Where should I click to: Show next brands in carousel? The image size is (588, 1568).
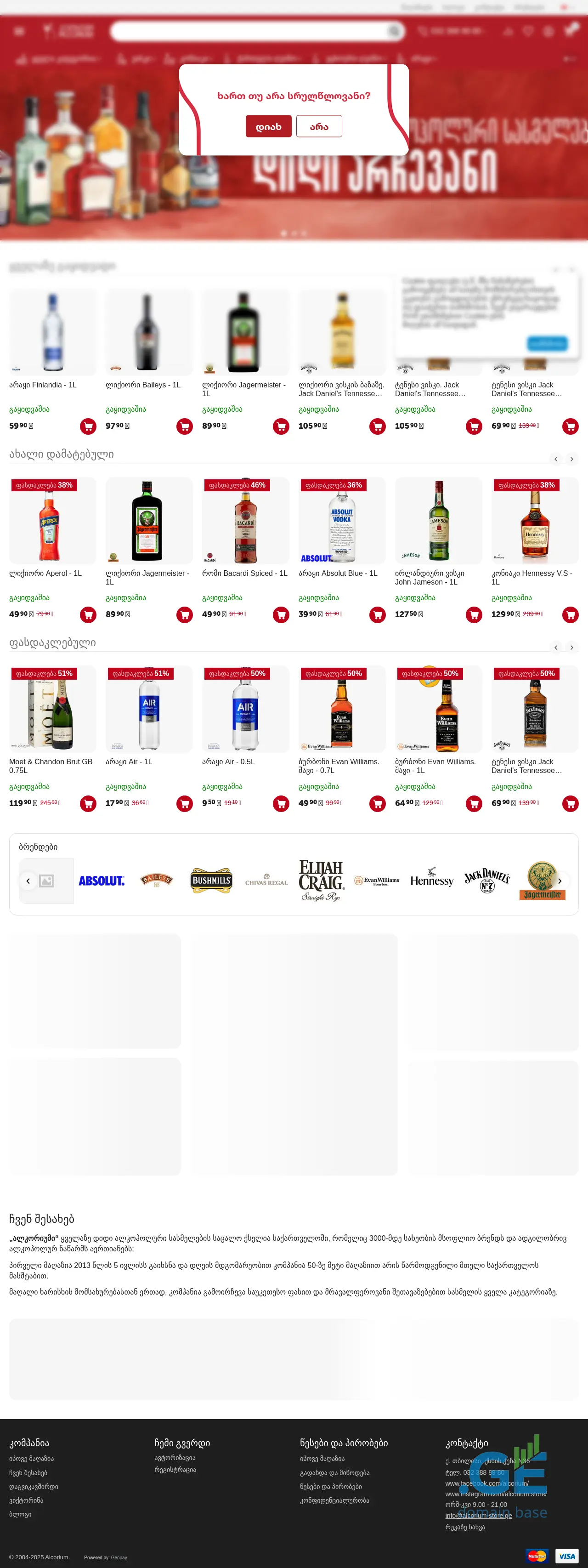[560, 881]
